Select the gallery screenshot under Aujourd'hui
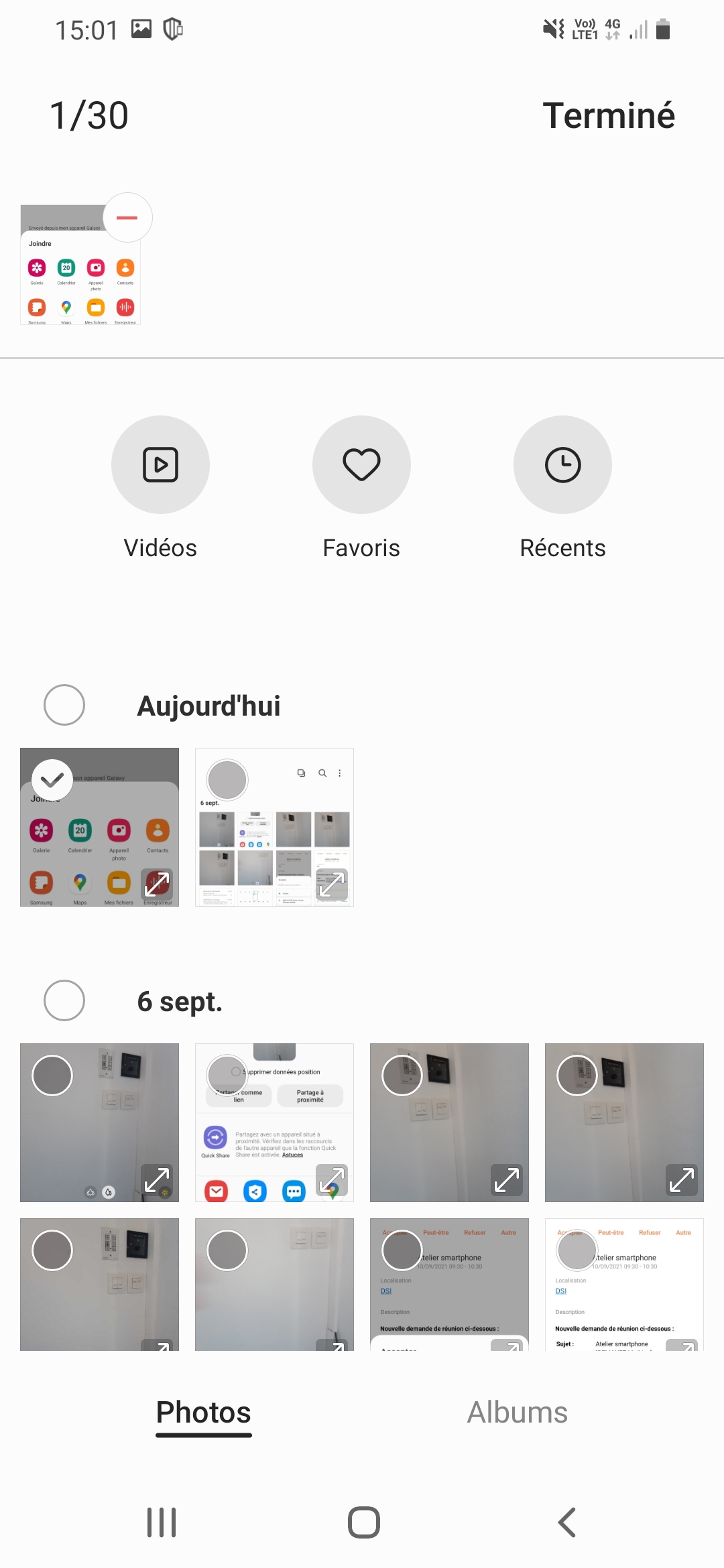 tap(227, 780)
